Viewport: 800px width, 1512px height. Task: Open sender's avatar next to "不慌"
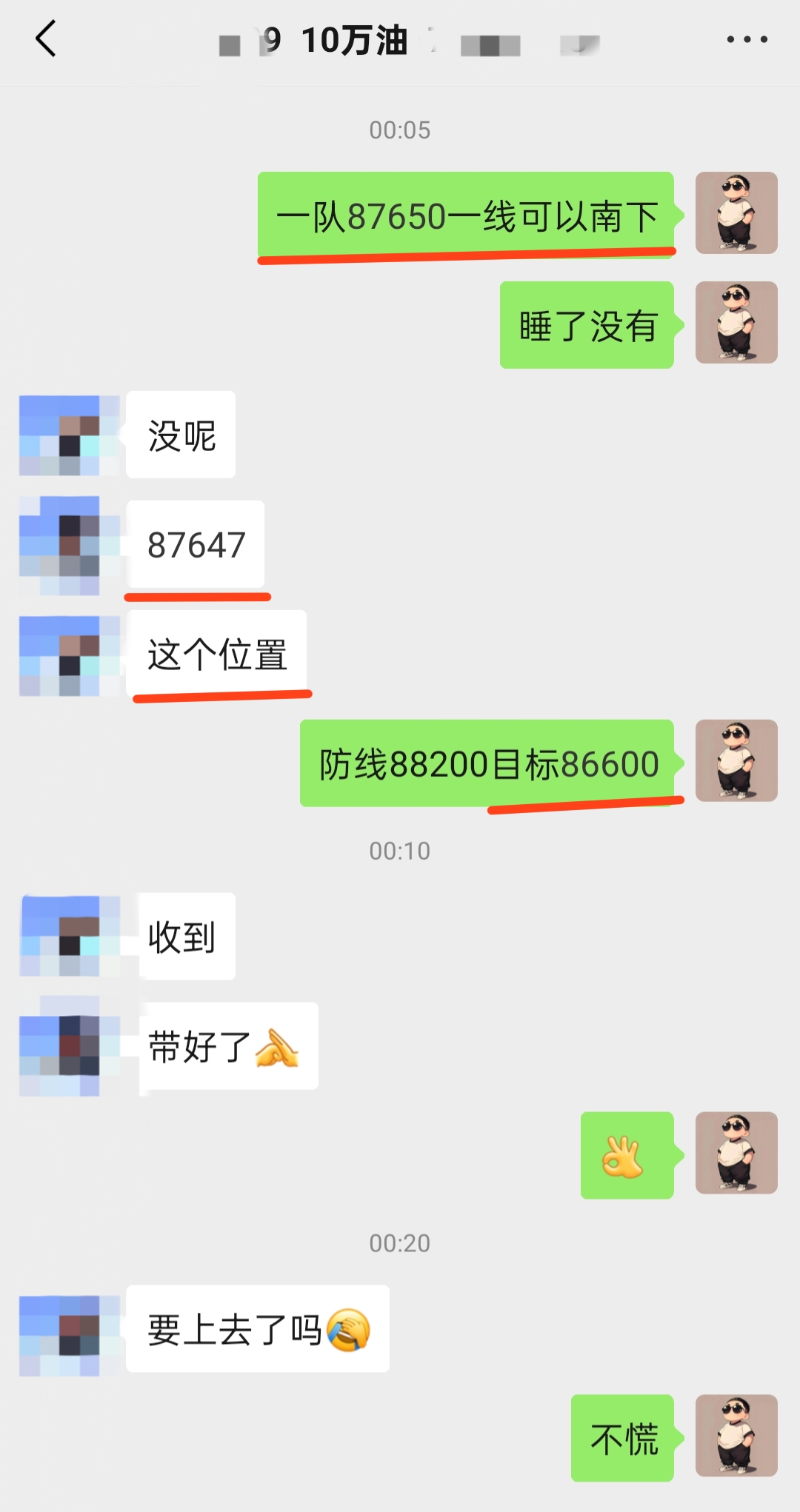(736, 1436)
